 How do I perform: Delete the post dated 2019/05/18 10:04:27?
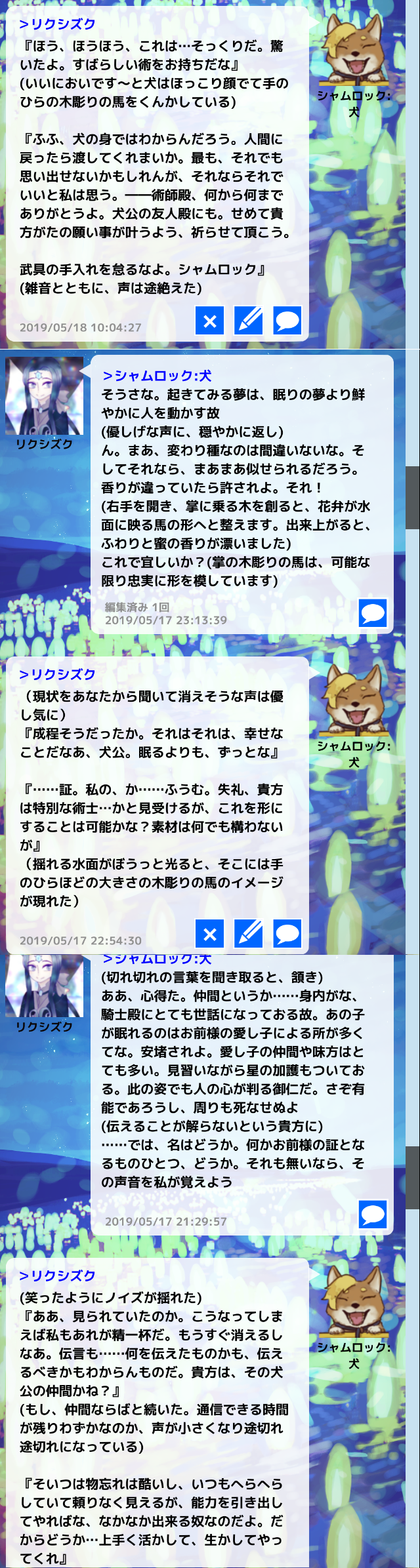pos(210,321)
